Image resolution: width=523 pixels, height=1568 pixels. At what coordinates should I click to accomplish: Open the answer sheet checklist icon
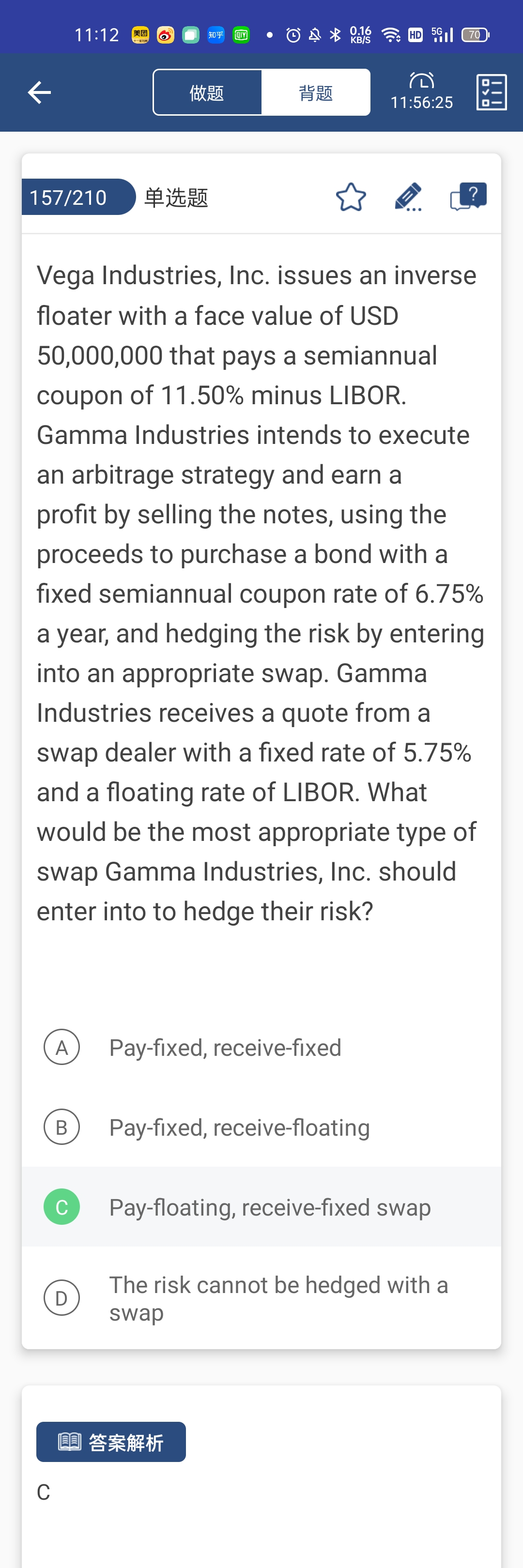pyautogui.click(x=491, y=92)
